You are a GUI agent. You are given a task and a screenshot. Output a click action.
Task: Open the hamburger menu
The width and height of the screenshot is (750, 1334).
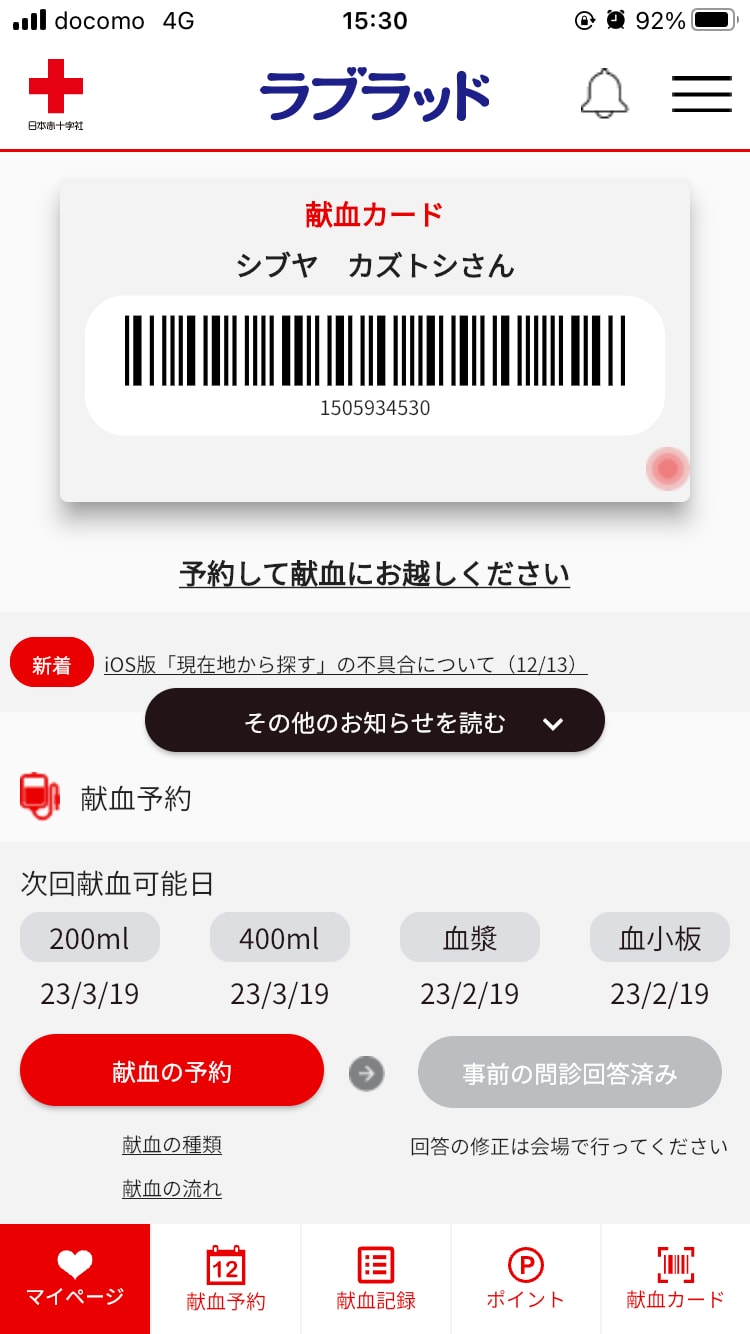click(701, 95)
